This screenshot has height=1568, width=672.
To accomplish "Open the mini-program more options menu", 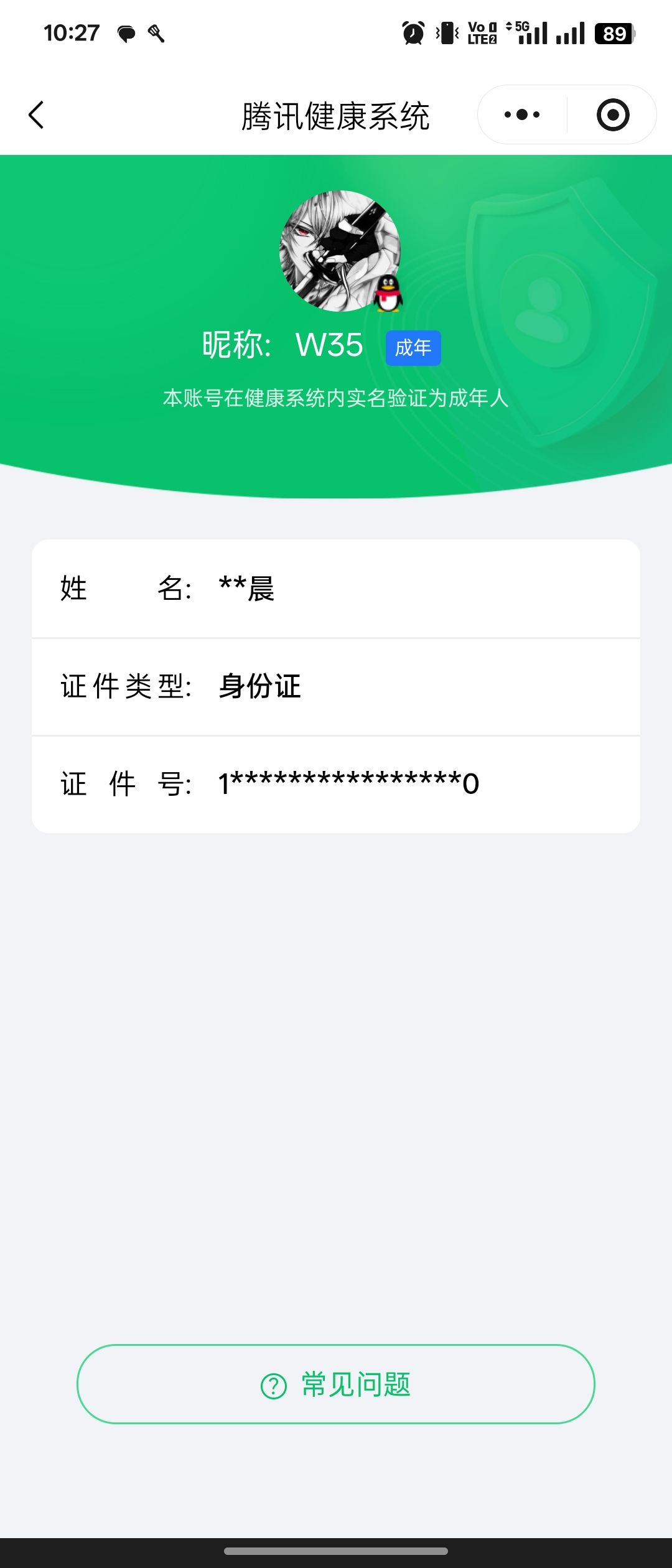I will pos(521,114).
